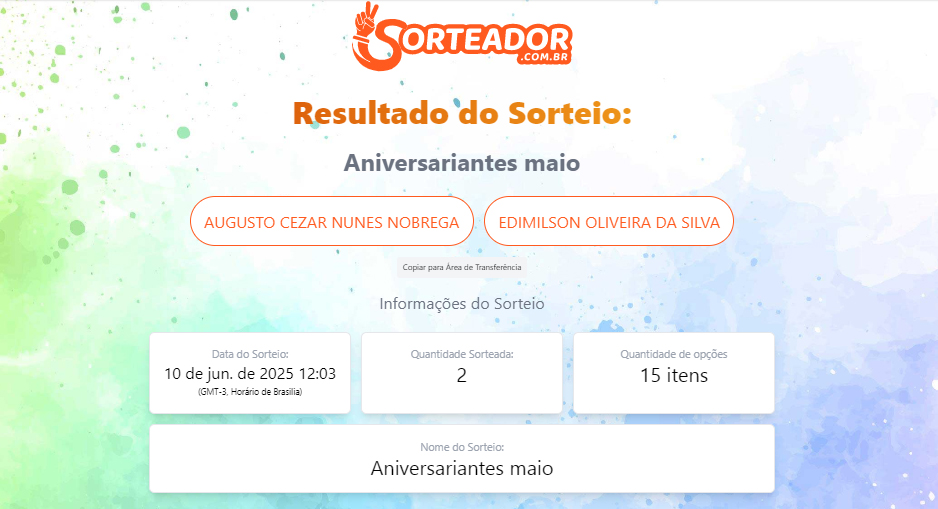Viewport: 938px width, 509px height.
Task: Select the EDIMILSON OLIVEIRA DA SILVA result
Action: click(x=609, y=222)
